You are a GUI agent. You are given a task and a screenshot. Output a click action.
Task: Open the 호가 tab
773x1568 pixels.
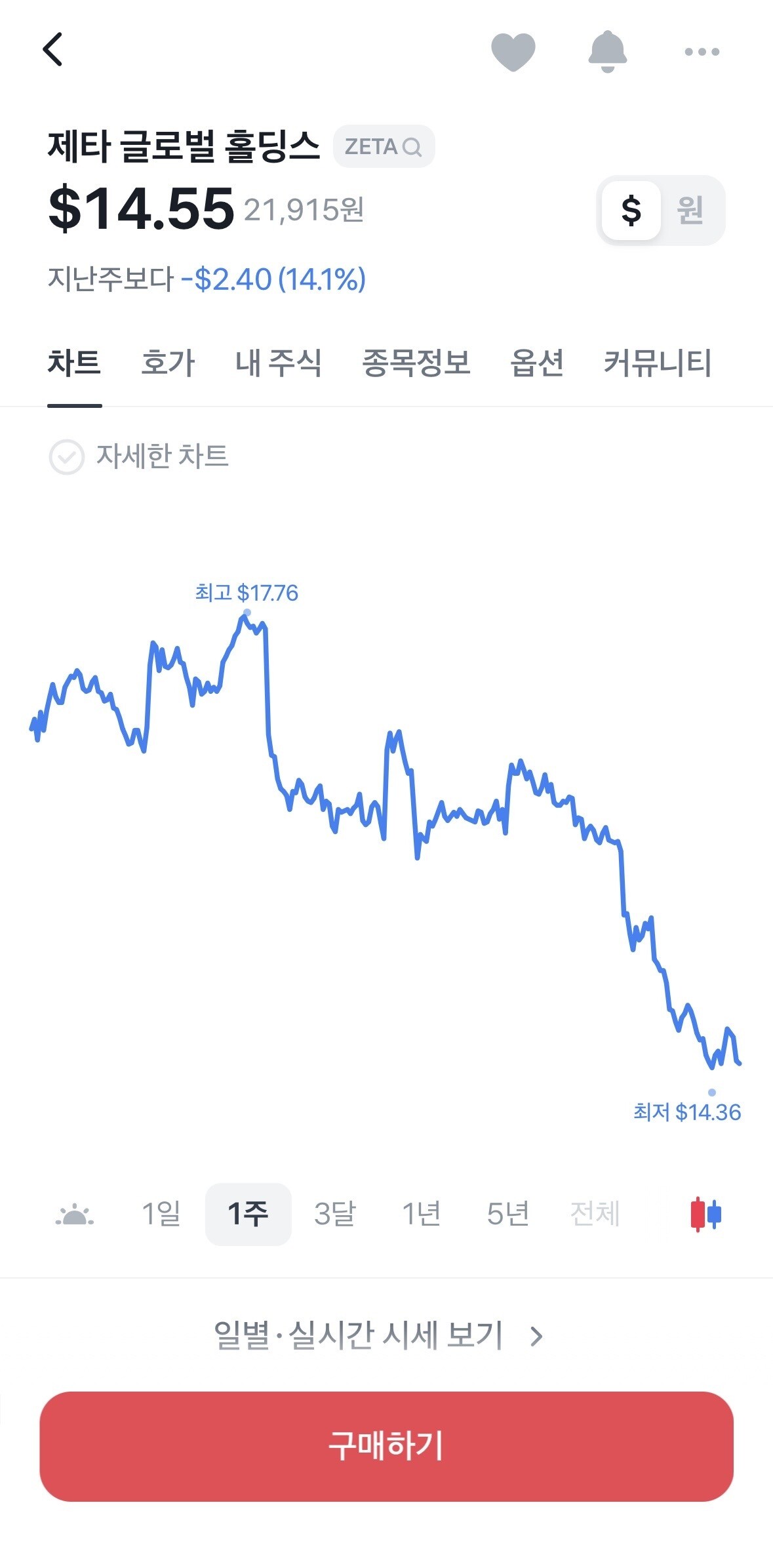(x=168, y=363)
